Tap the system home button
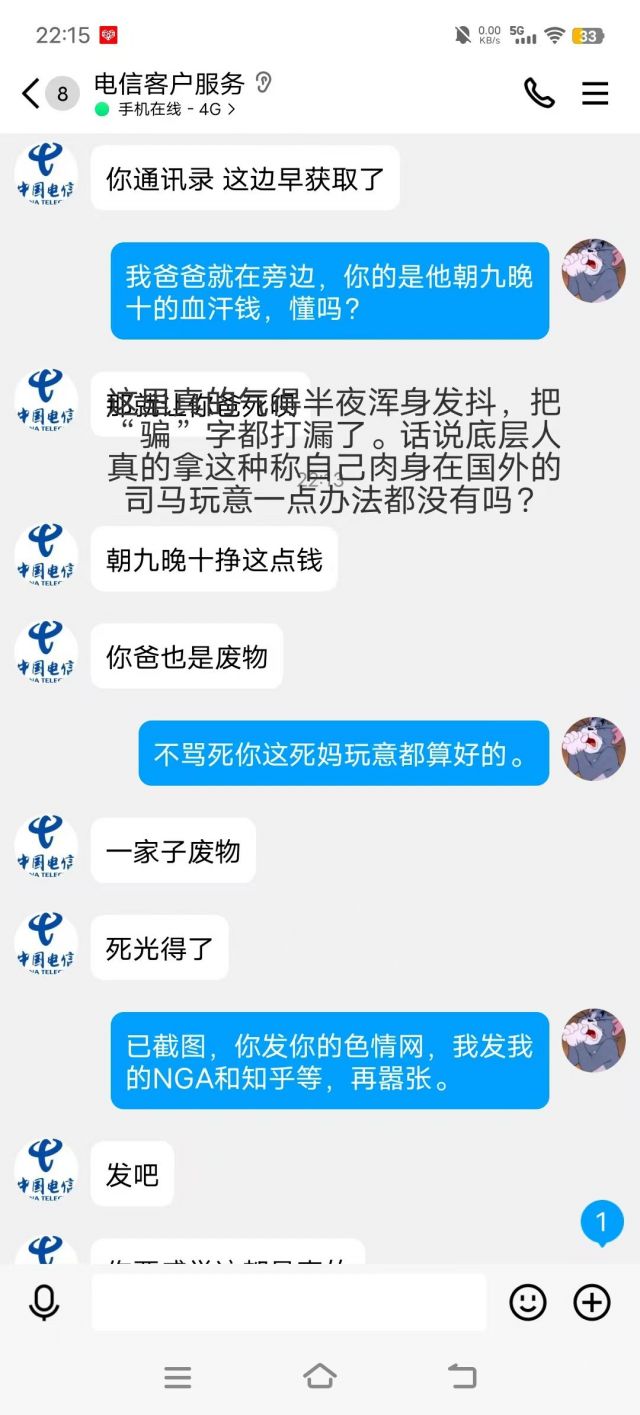The height and width of the screenshot is (1415, 640). [x=319, y=1376]
